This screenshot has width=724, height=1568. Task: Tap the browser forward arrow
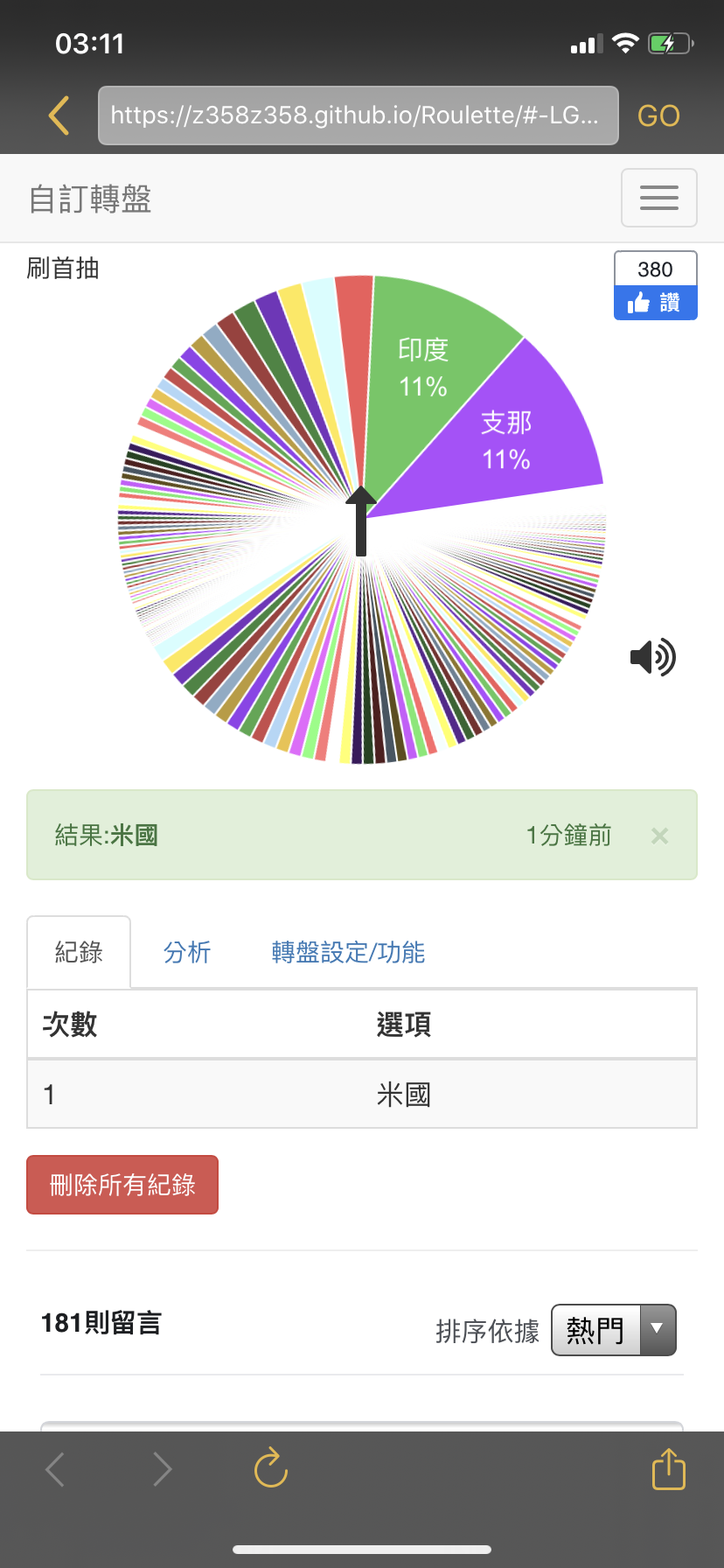163,1469
